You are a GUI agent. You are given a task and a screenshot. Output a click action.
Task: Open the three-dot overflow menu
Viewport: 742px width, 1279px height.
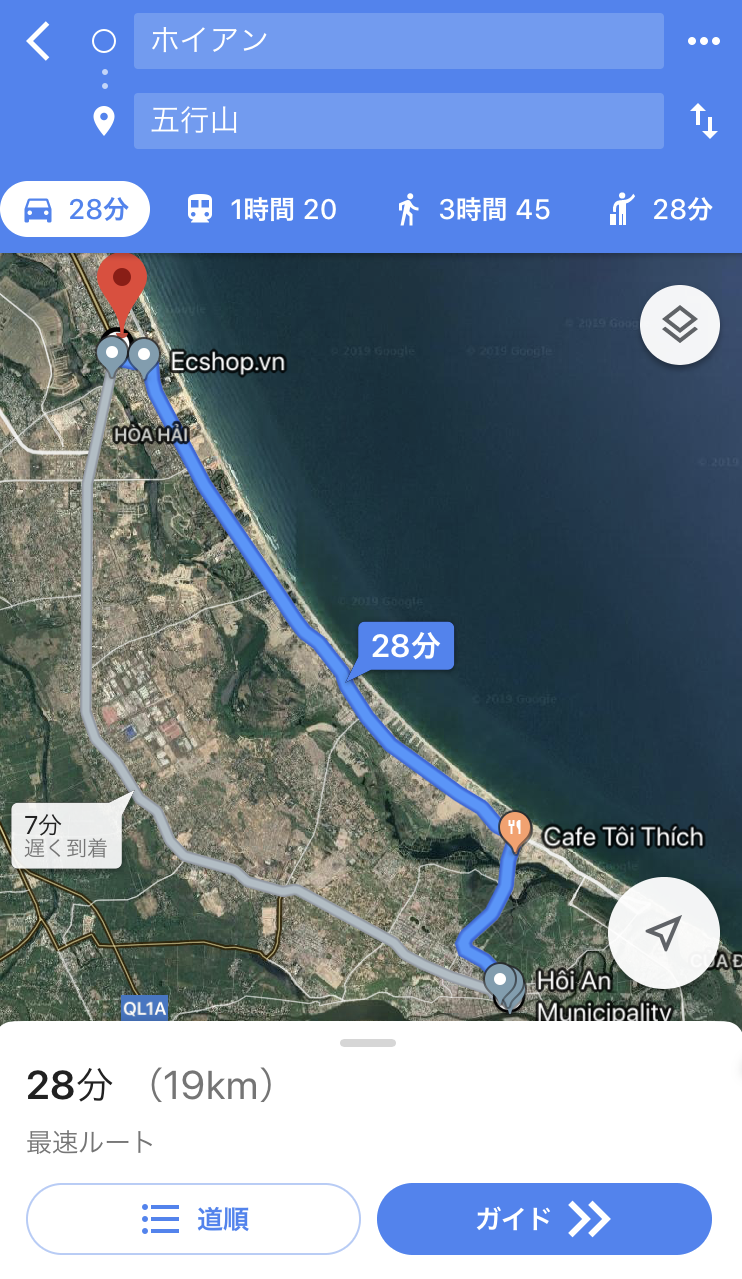(x=704, y=41)
